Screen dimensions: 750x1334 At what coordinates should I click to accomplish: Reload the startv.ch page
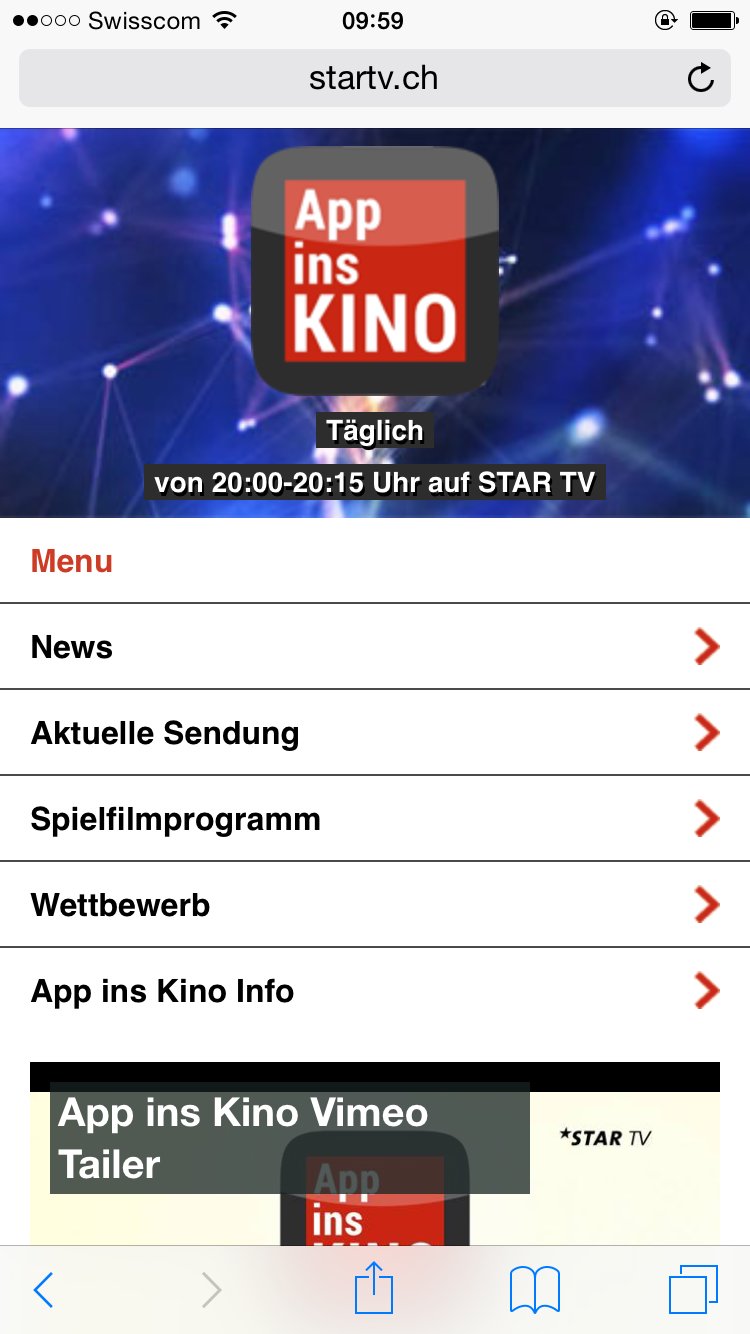(x=700, y=78)
